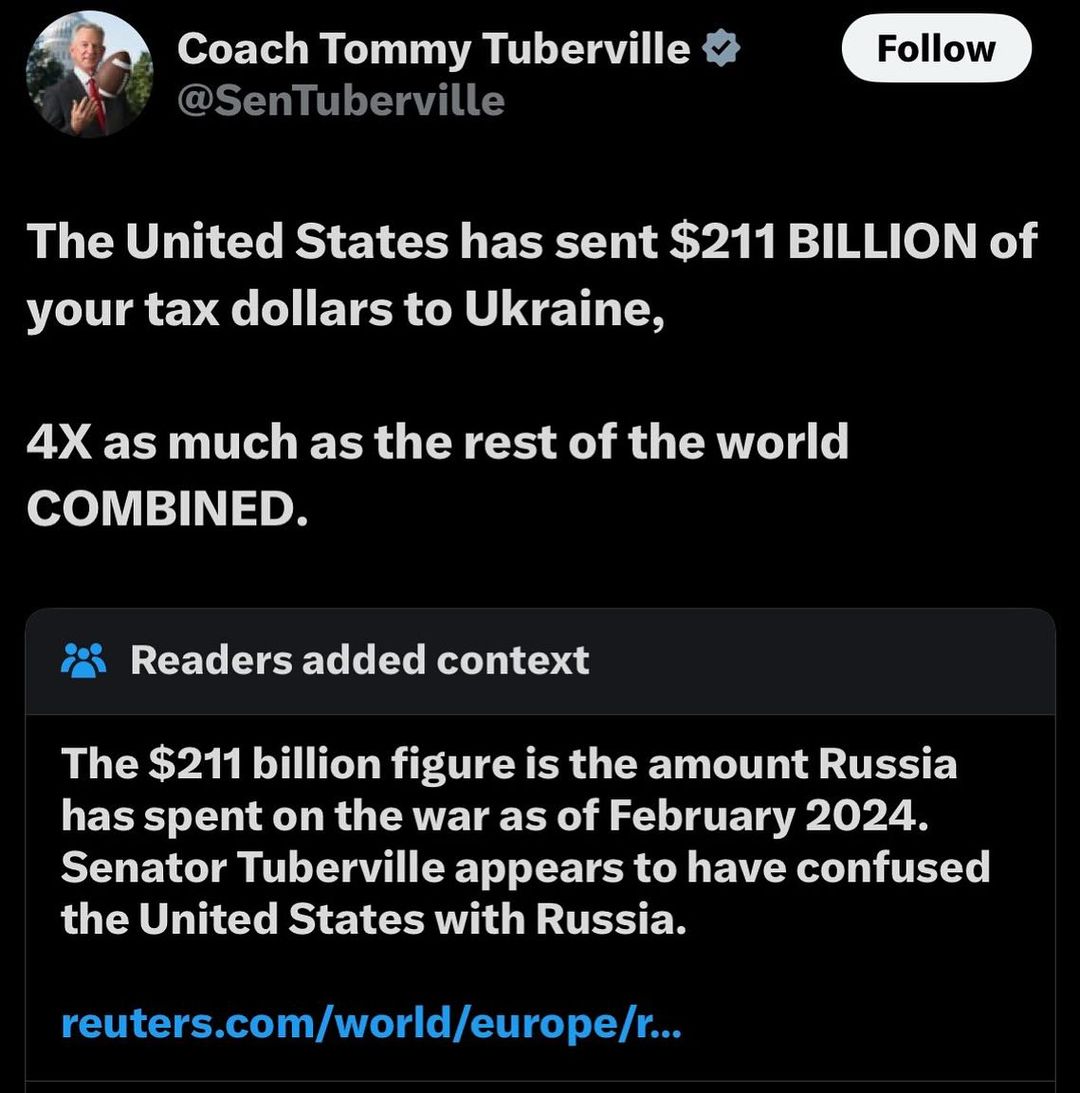The height and width of the screenshot is (1093, 1080).
Task: Open the @SenTuberville profile handle
Action: [x=340, y=100]
